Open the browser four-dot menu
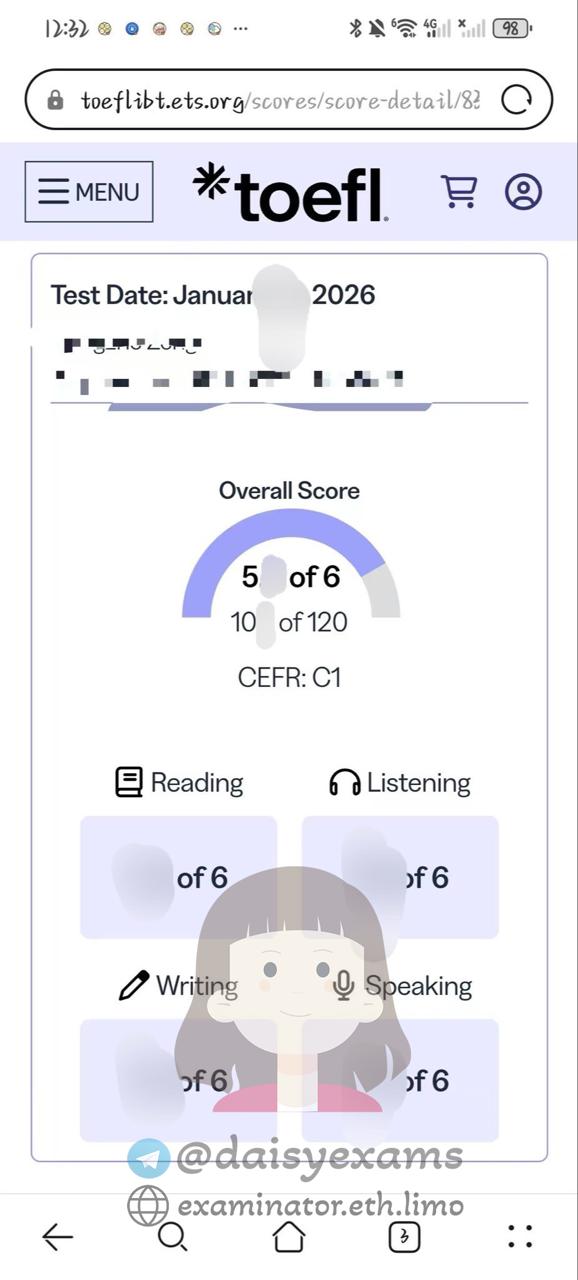This screenshot has width=578, height=1280. pyautogui.click(x=520, y=1237)
